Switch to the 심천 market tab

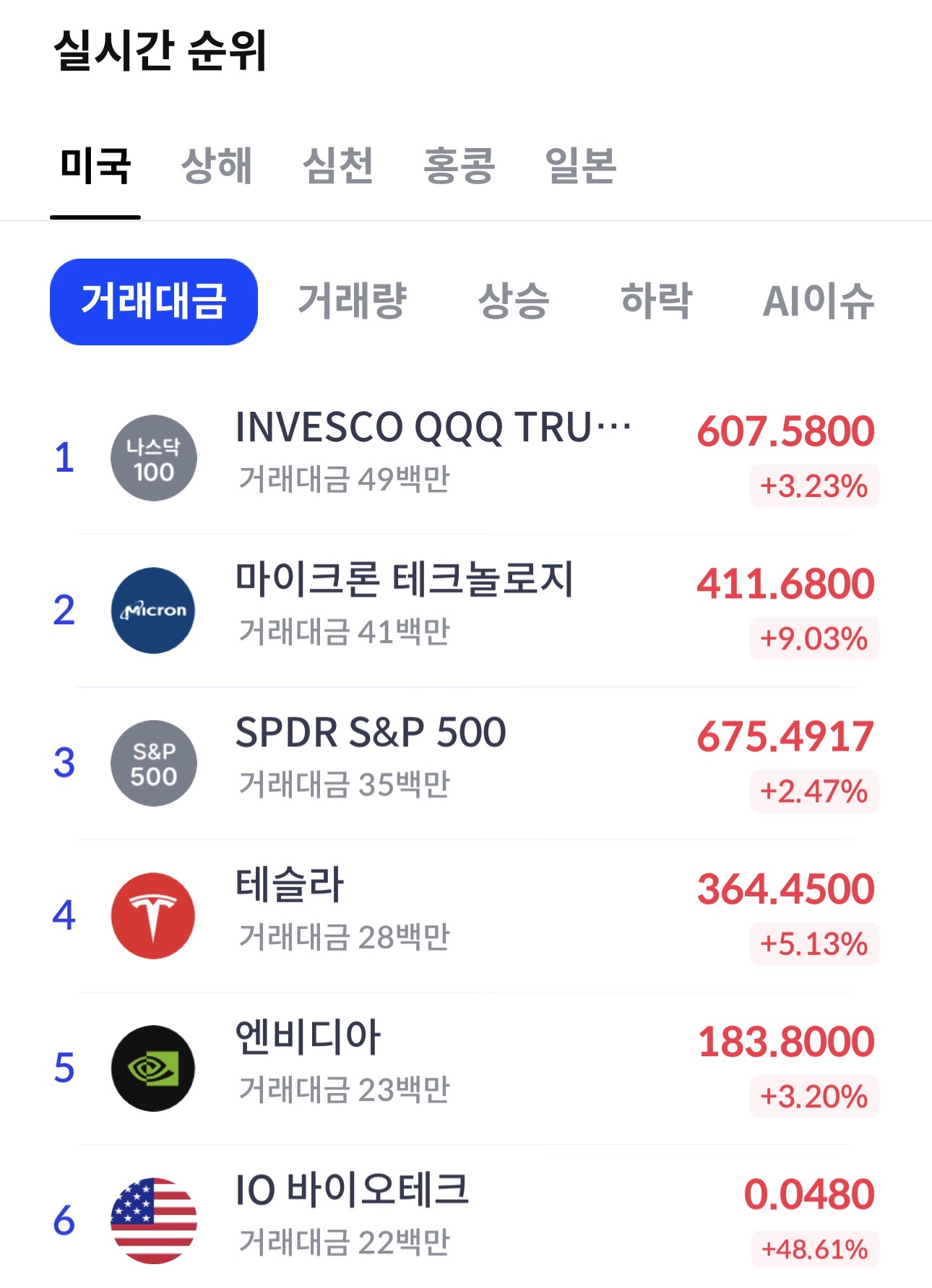click(337, 166)
